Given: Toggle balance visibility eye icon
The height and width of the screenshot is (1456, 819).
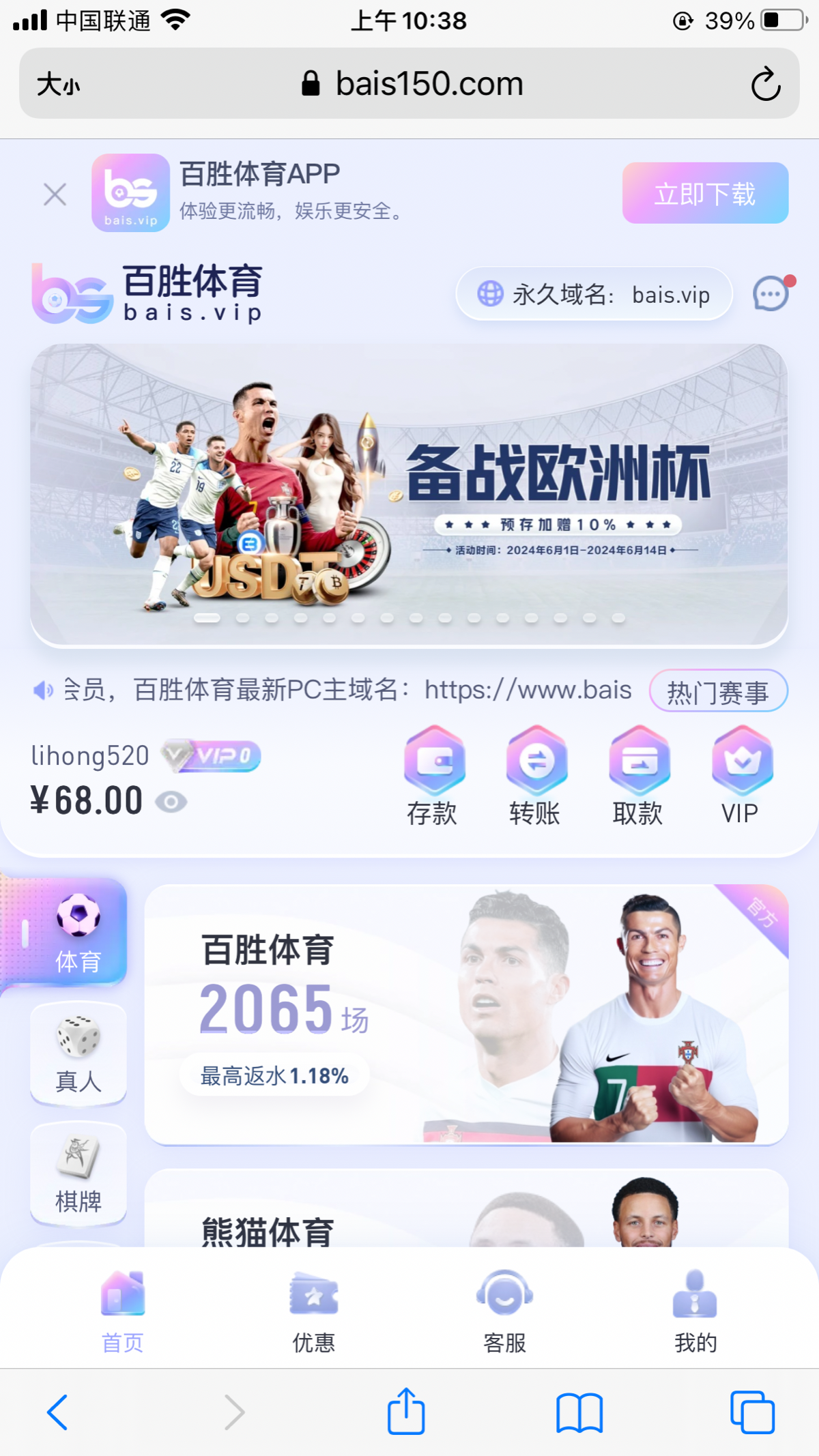Looking at the screenshot, I should coord(171,802).
